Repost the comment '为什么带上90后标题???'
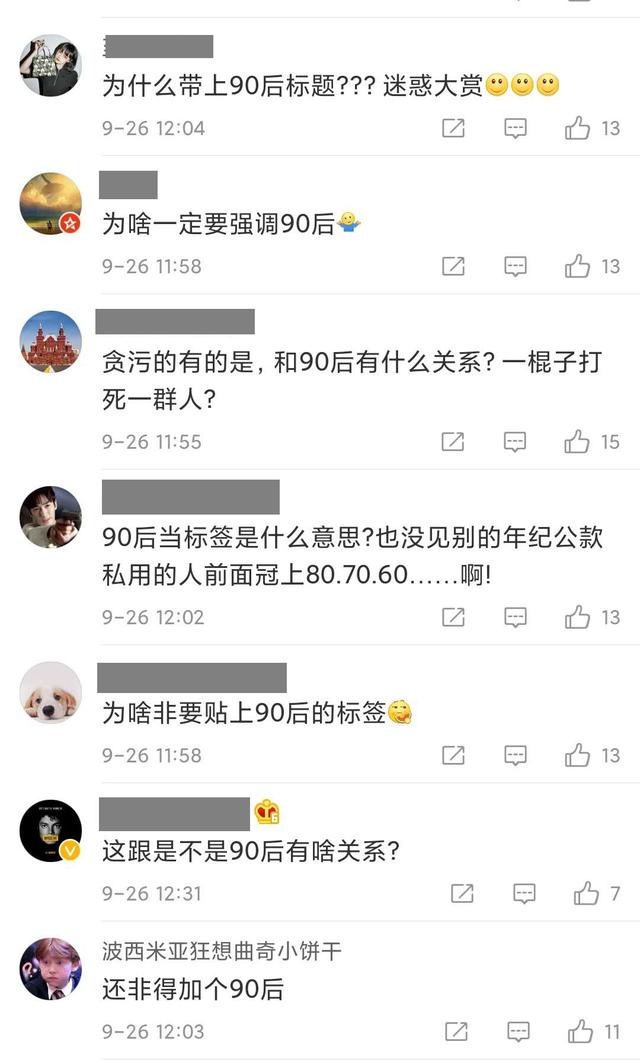 (453, 128)
